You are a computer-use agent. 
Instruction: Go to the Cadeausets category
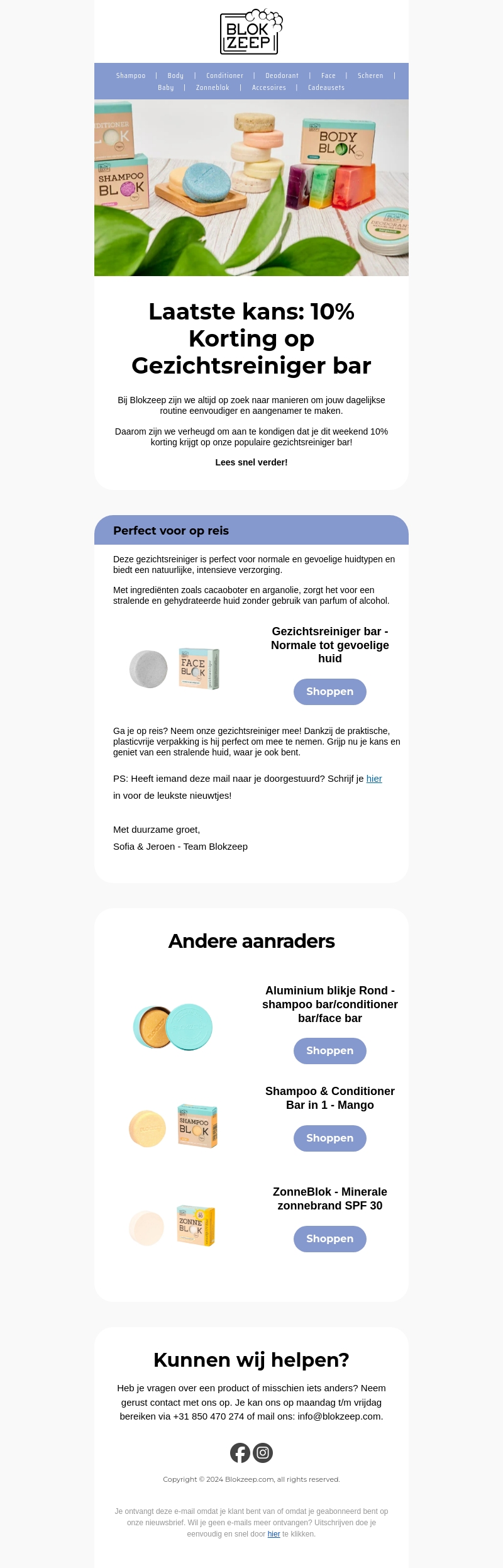[x=326, y=87]
